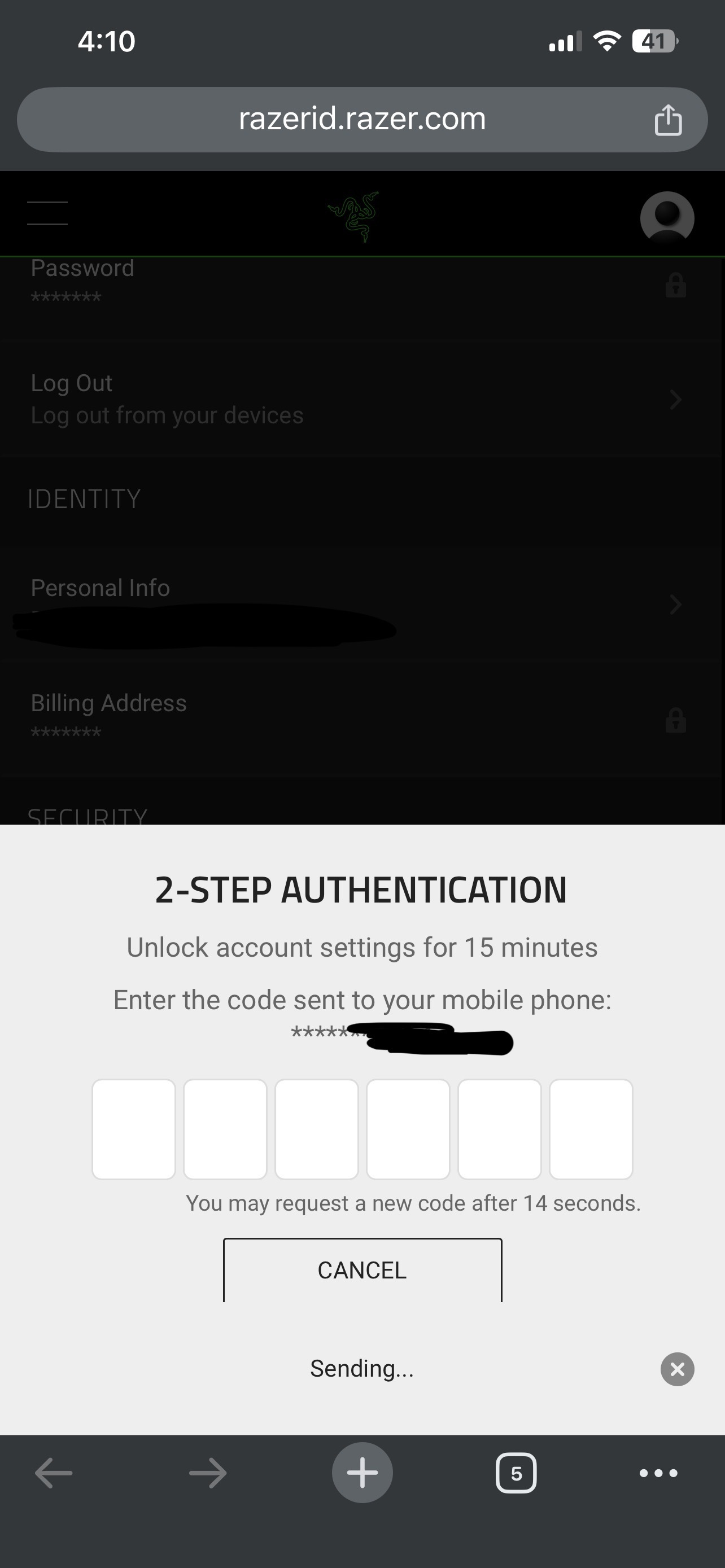Open a new browser tab

[362, 1473]
